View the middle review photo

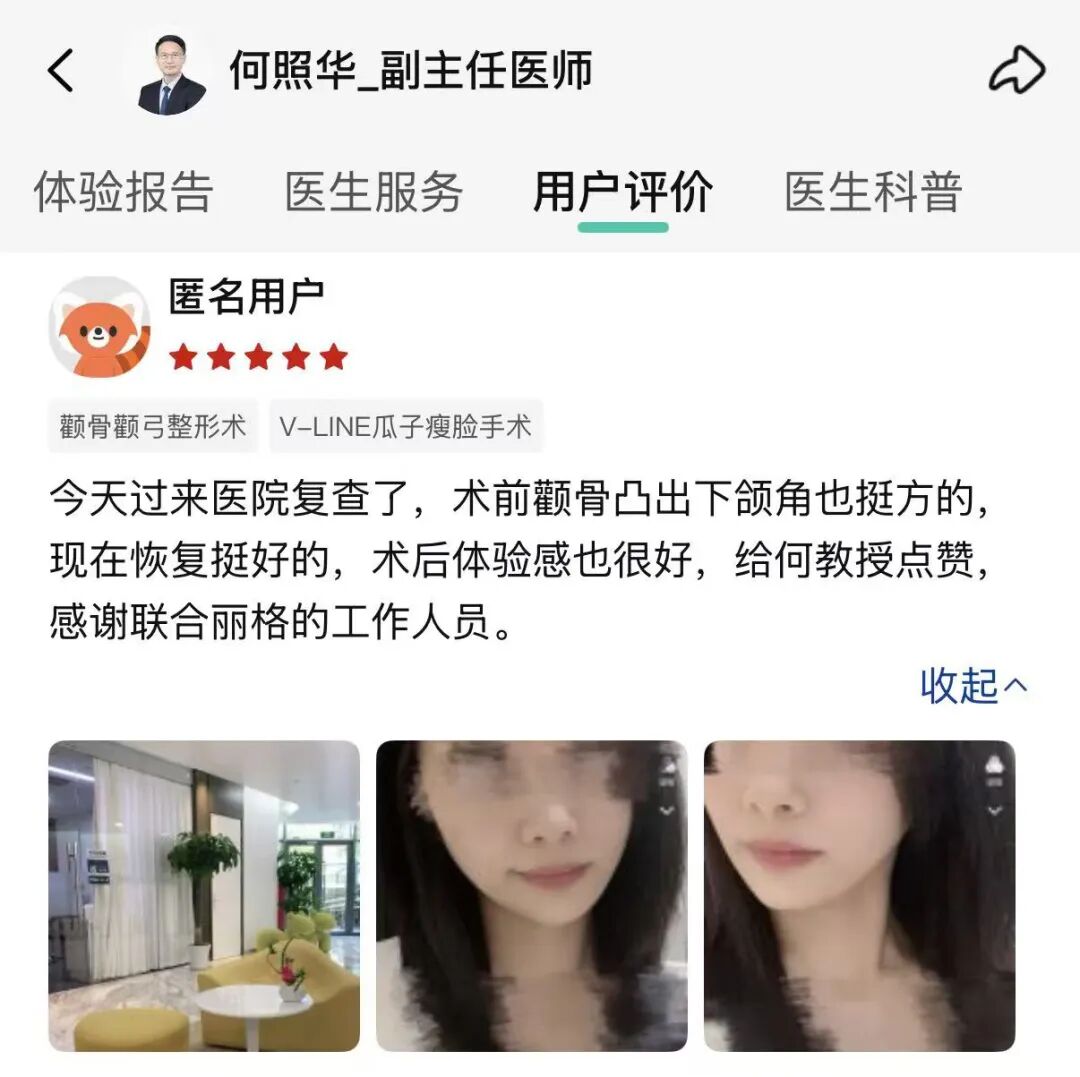tap(531, 895)
